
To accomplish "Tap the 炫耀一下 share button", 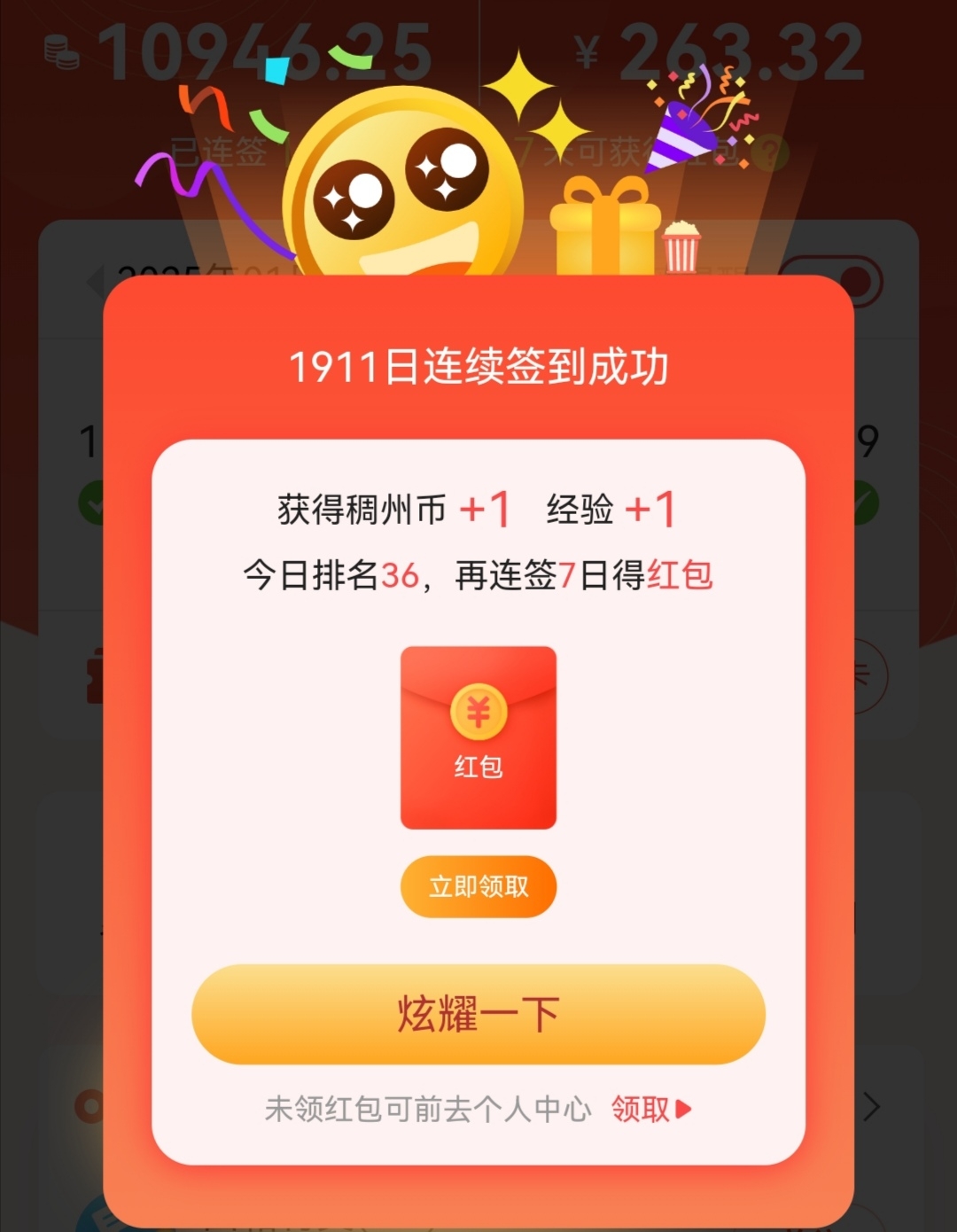I will tap(478, 1014).
